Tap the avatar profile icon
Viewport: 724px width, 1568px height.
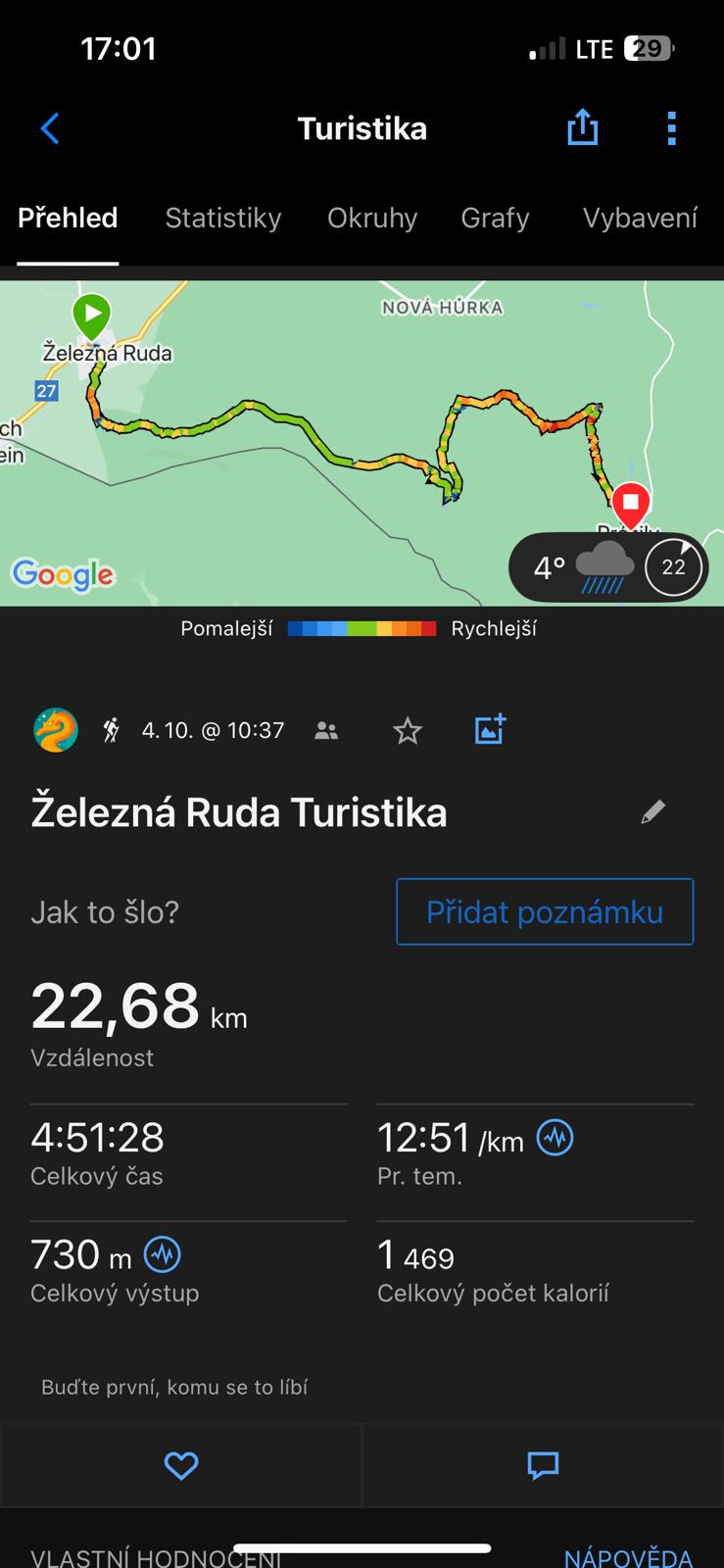pyautogui.click(x=56, y=730)
